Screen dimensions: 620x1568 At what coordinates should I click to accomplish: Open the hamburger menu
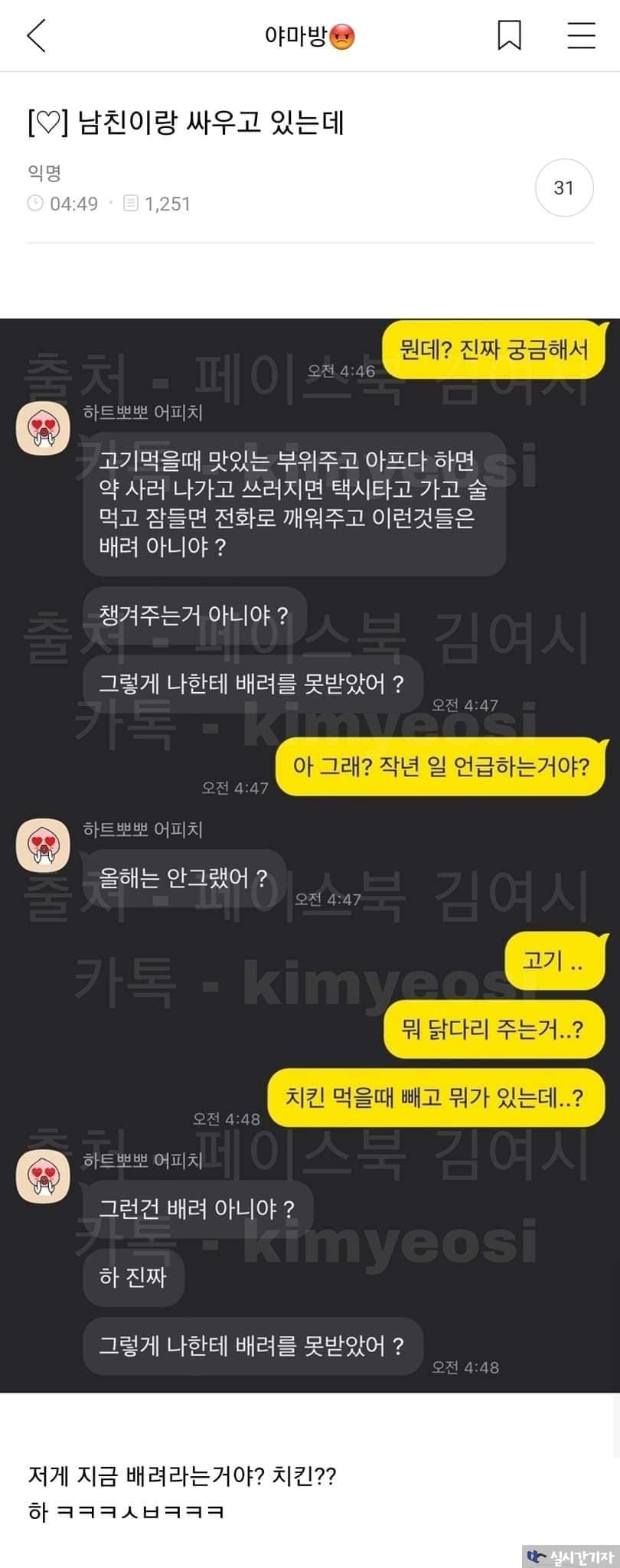(581, 36)
